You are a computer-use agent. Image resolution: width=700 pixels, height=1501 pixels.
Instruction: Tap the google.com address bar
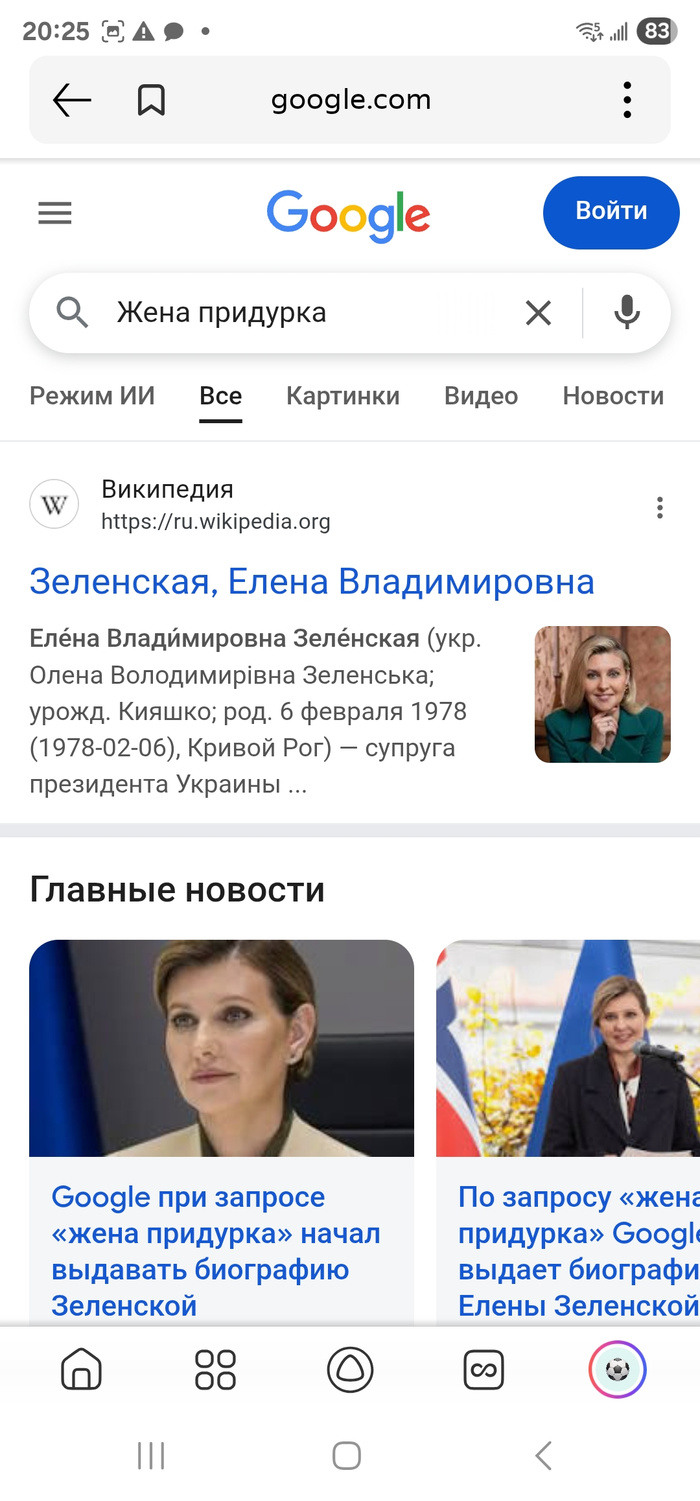pyautogui.click(x=351, y=100)
